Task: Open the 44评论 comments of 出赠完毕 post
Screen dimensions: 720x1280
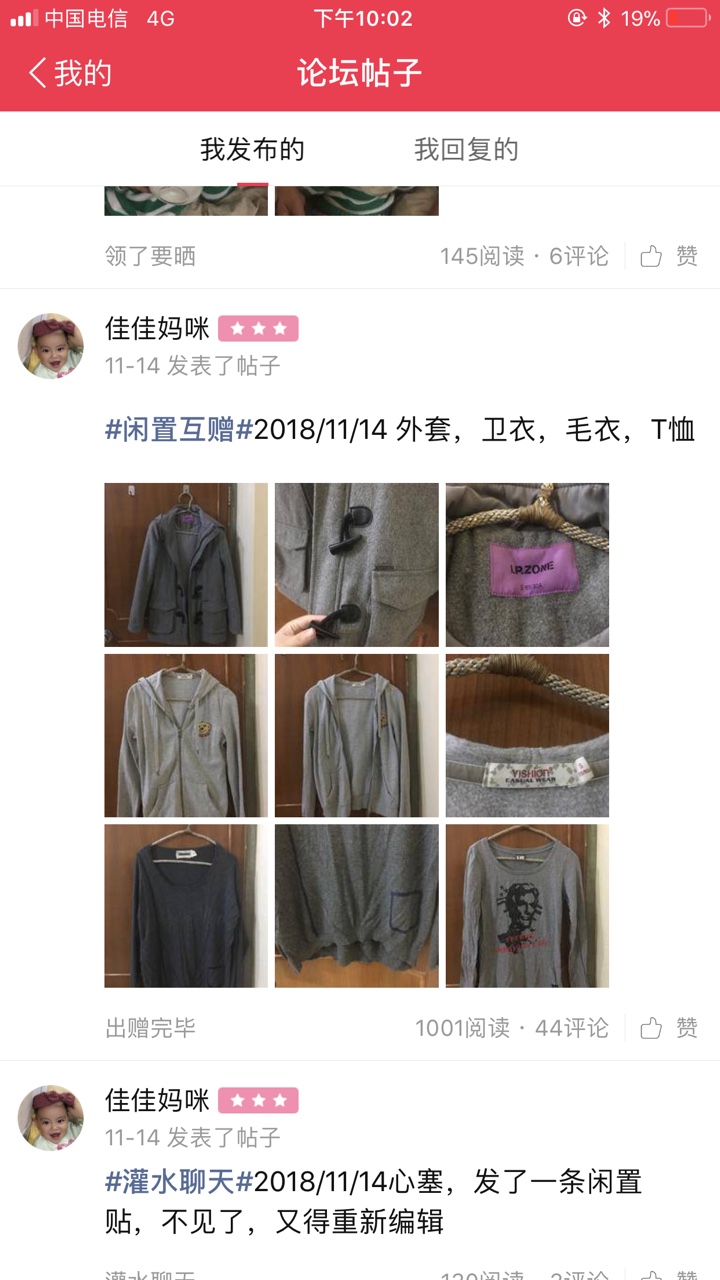Action: point(572,1028)
